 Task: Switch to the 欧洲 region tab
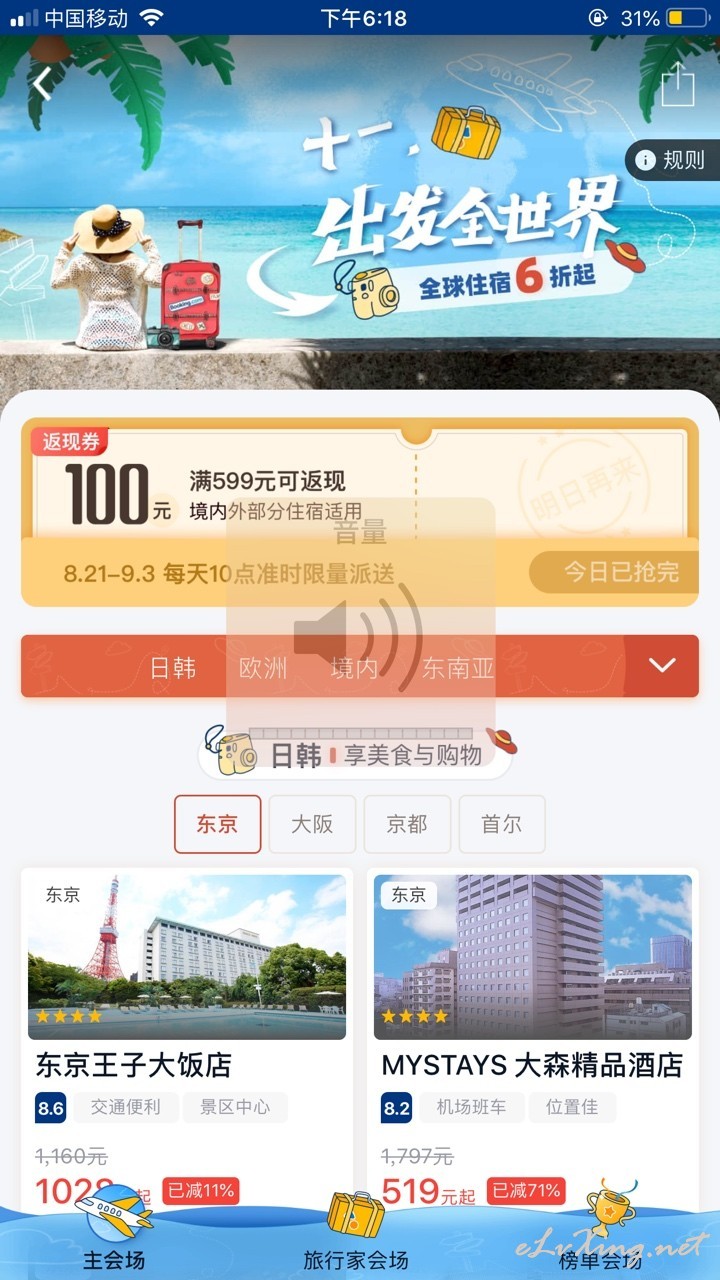point(263,668)
